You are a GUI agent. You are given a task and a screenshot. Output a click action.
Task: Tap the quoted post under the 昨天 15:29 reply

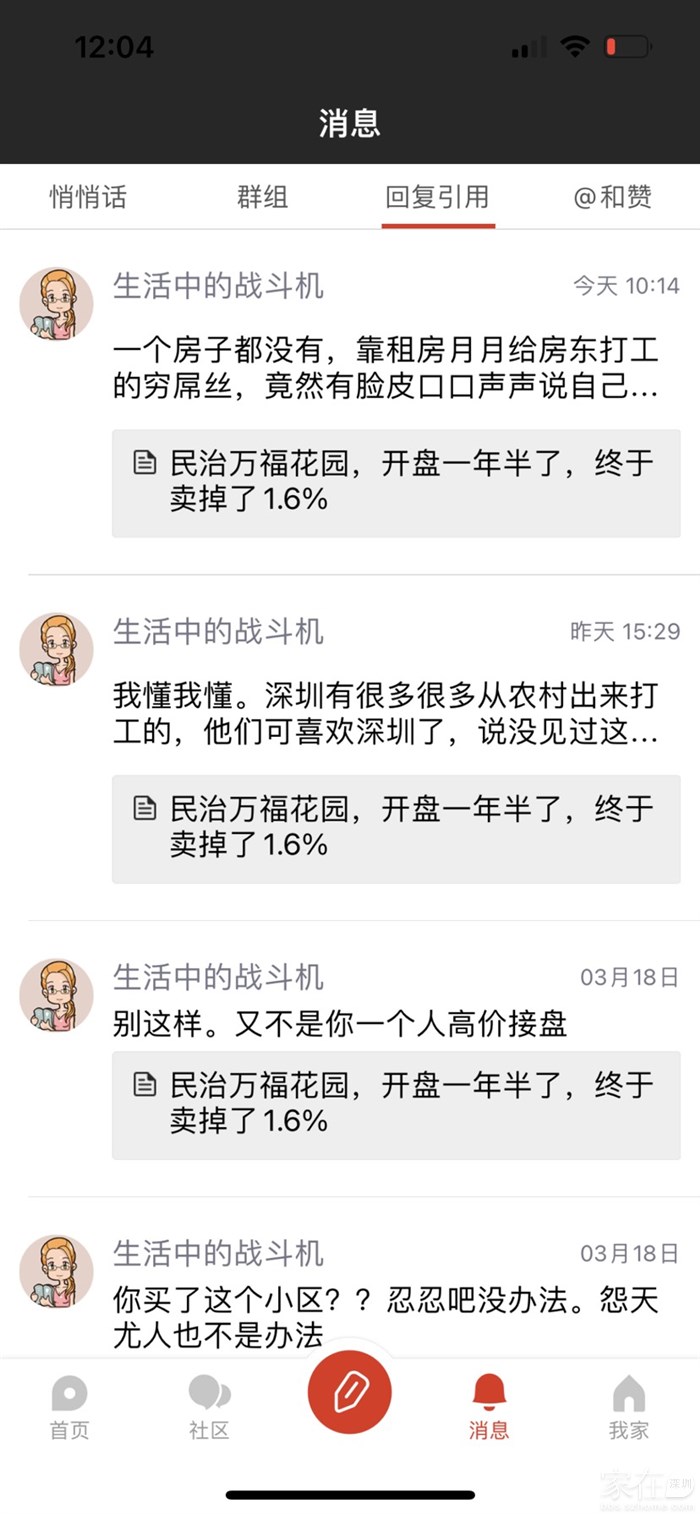[x=396, y=828]
